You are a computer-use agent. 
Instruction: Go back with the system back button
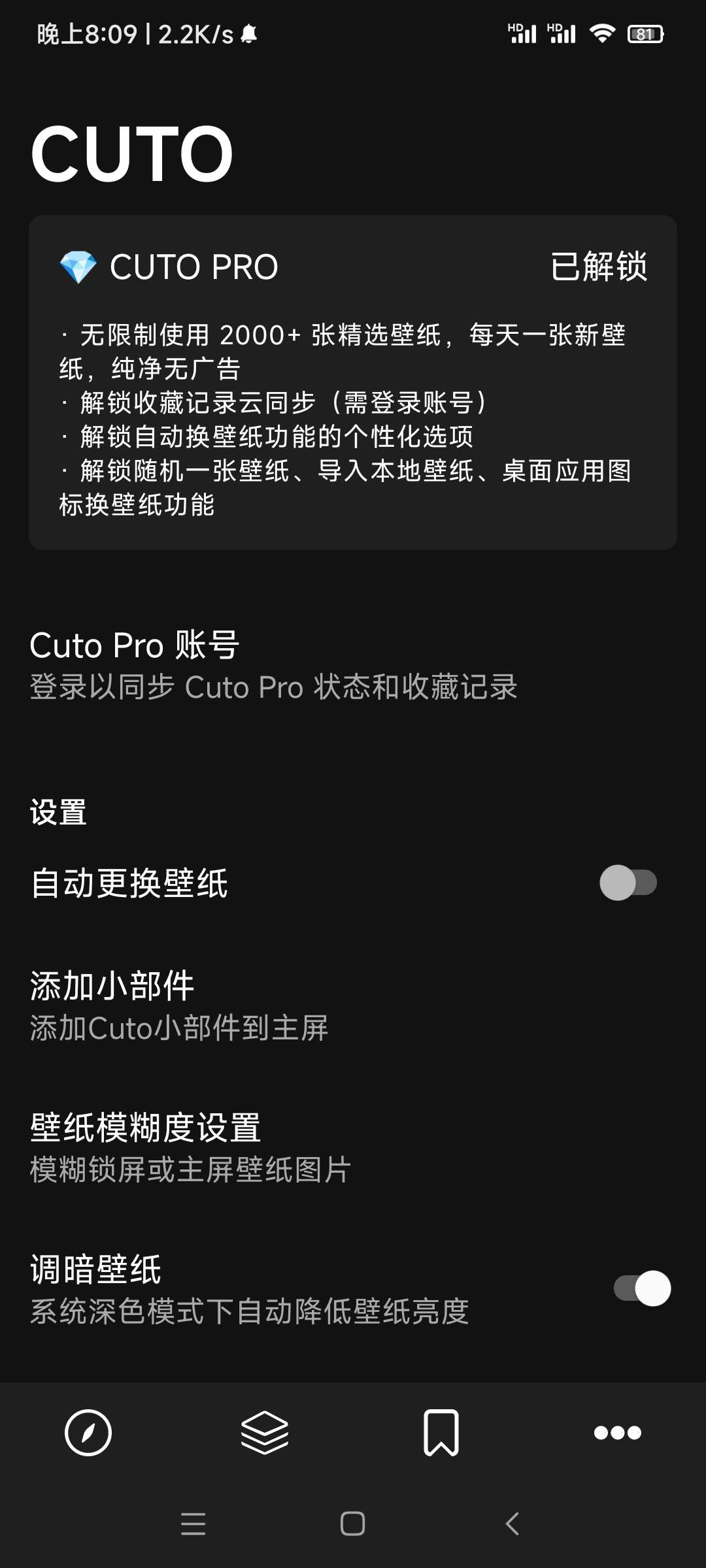[x=513, y=1524]
